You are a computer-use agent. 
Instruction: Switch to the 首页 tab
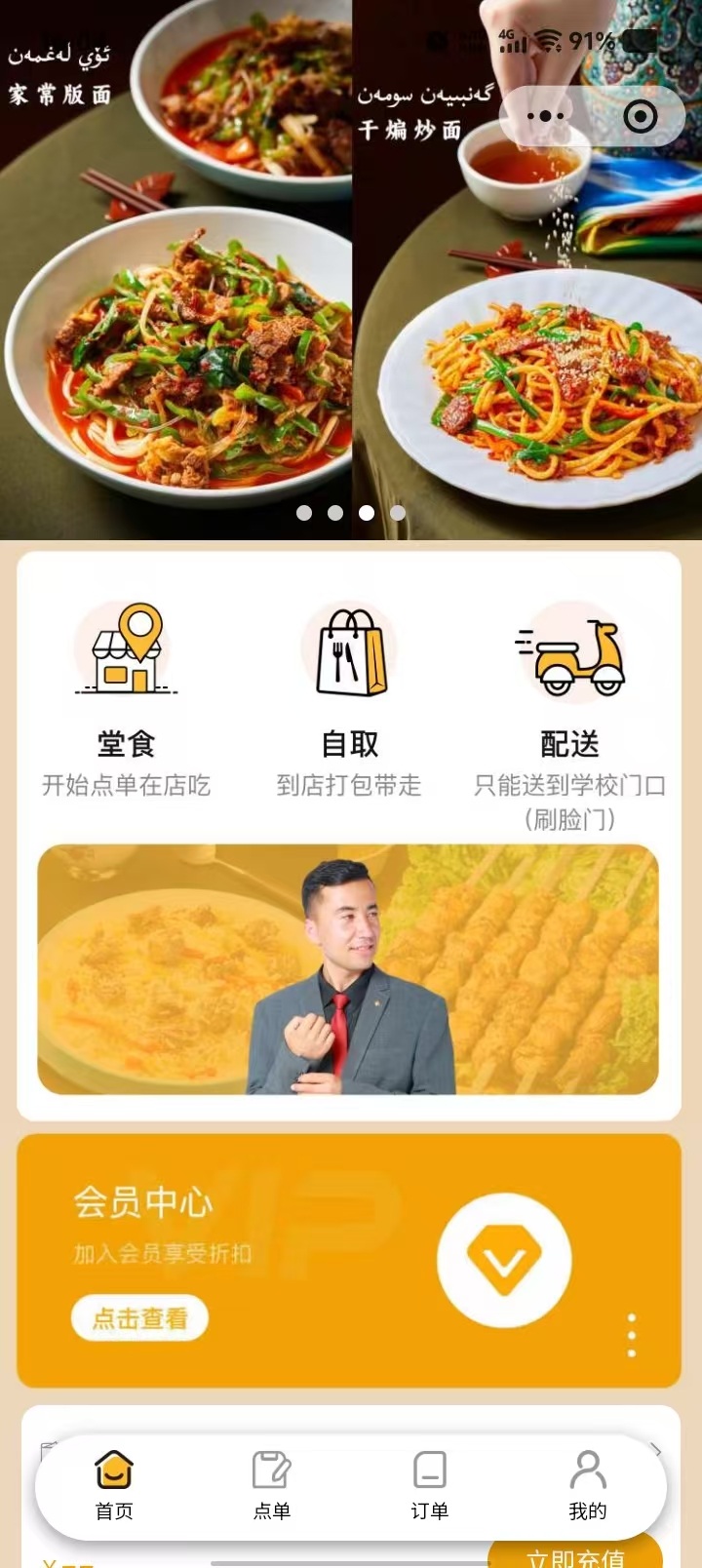coord(114,1486)
